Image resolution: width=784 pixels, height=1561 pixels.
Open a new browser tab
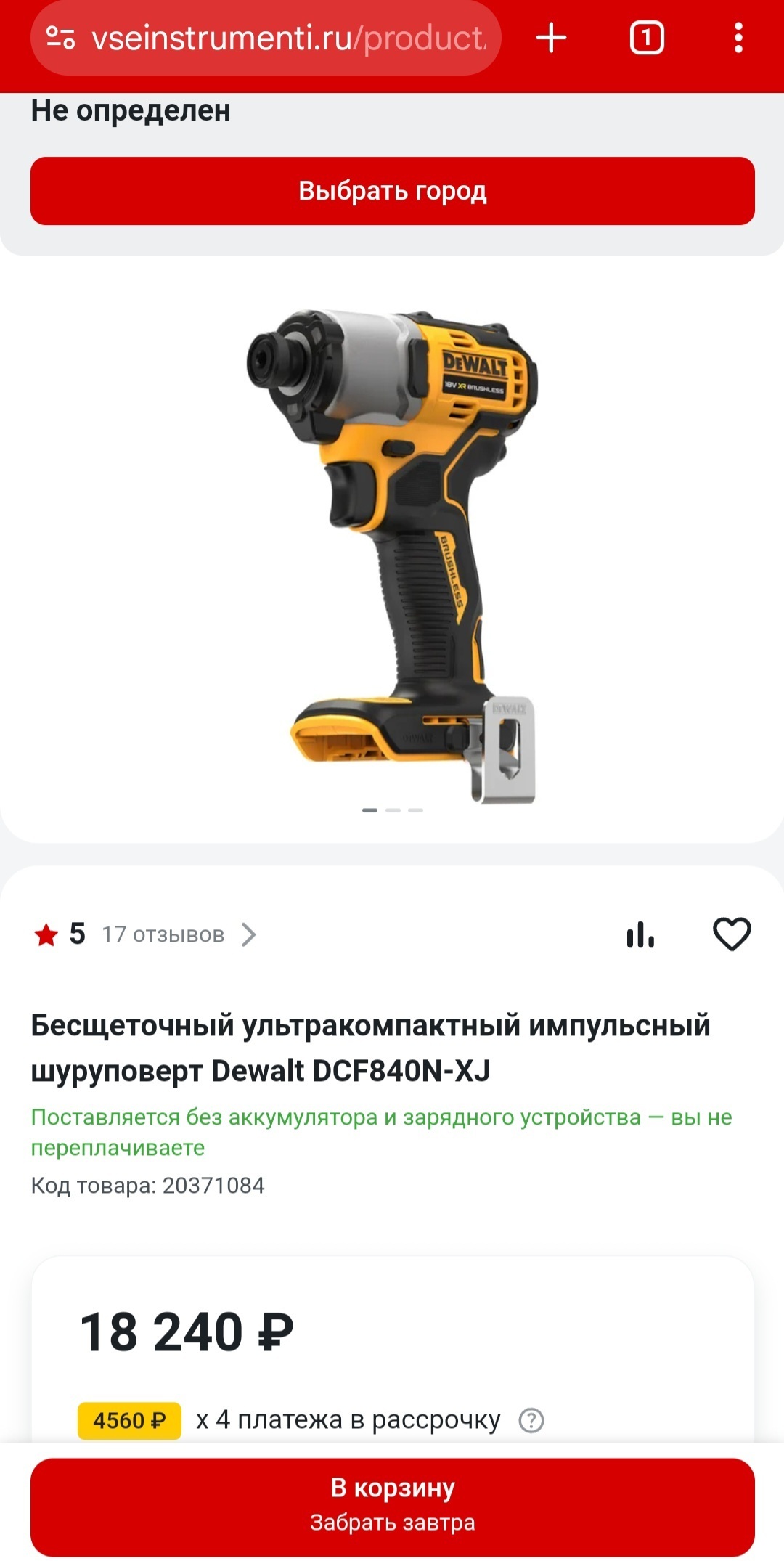551,38
